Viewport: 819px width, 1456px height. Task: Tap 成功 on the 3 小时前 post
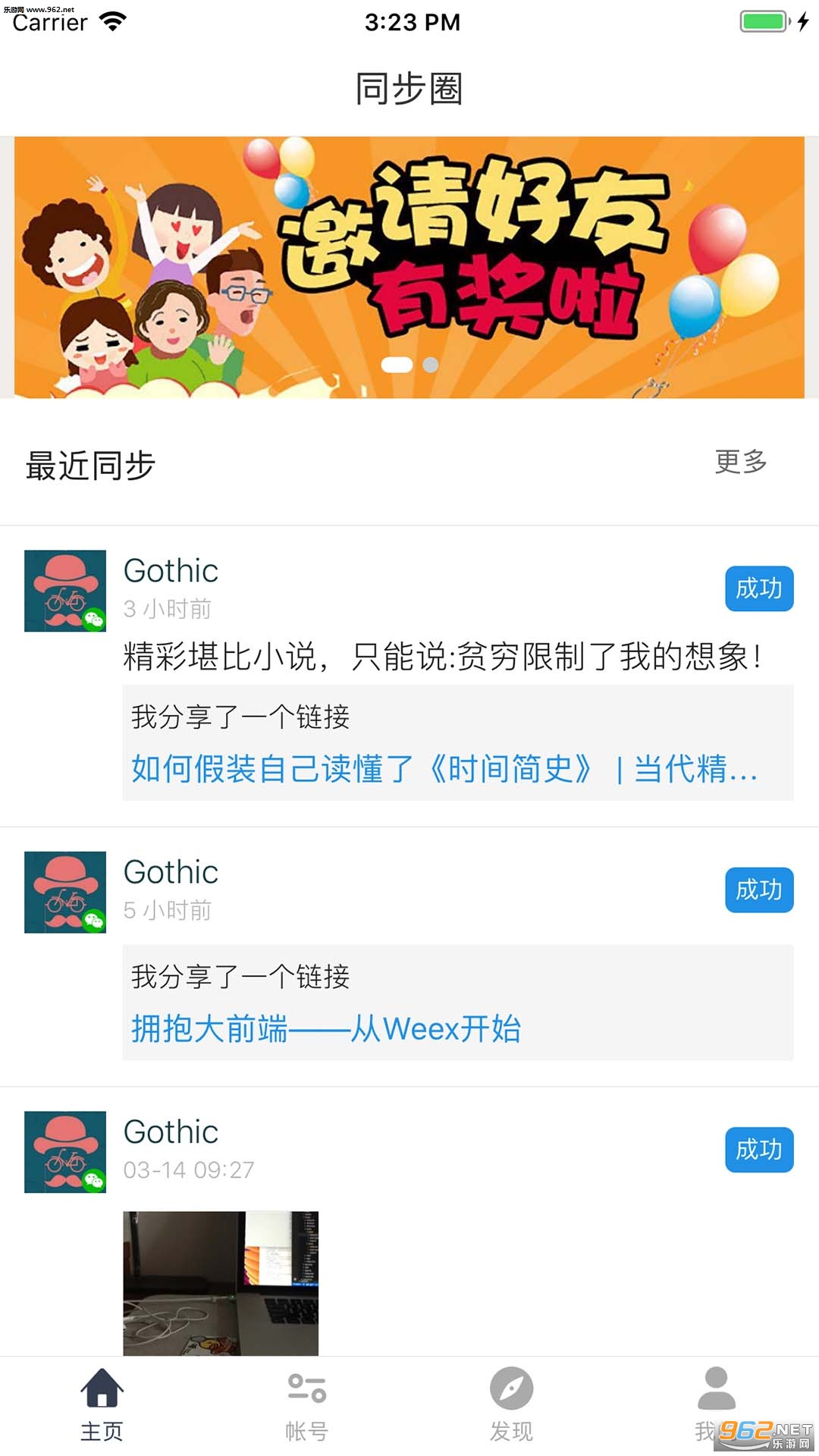758,588
